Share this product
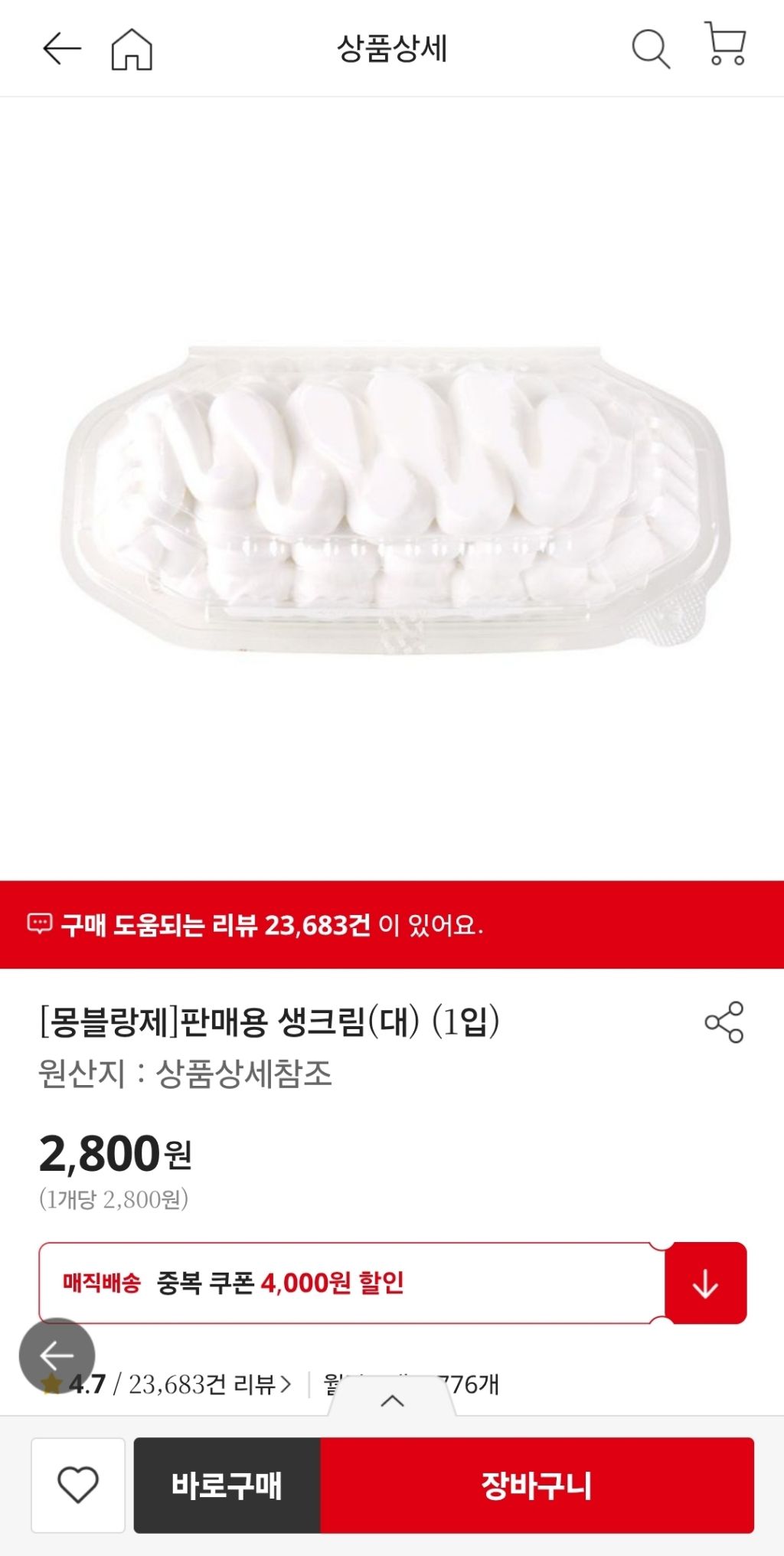This screenshot has width=784, height=1556. point(724,1022)
